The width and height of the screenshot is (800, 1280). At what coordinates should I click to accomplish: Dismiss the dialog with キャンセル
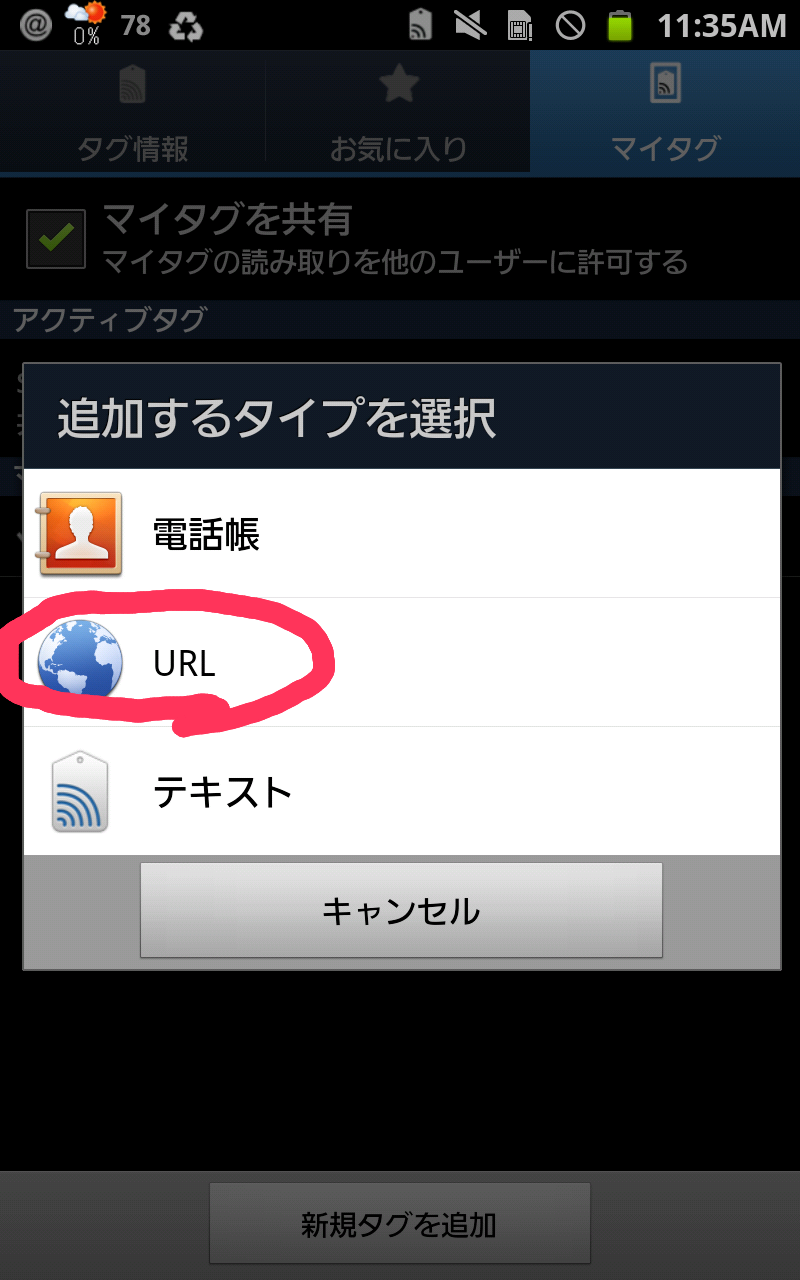401,910
